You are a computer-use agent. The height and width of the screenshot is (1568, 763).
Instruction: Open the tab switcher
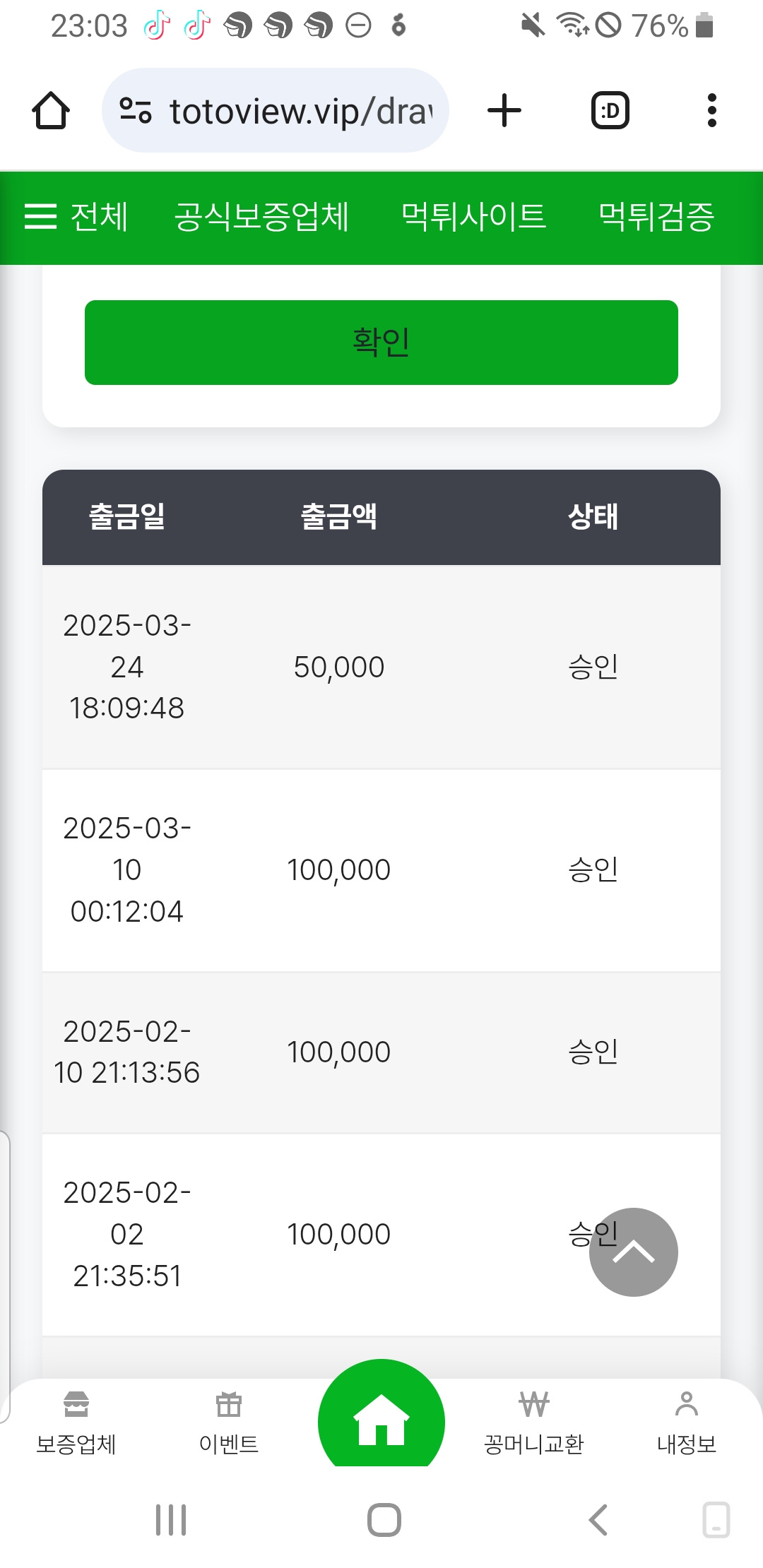pyautogui.click(x=610, y=111)
